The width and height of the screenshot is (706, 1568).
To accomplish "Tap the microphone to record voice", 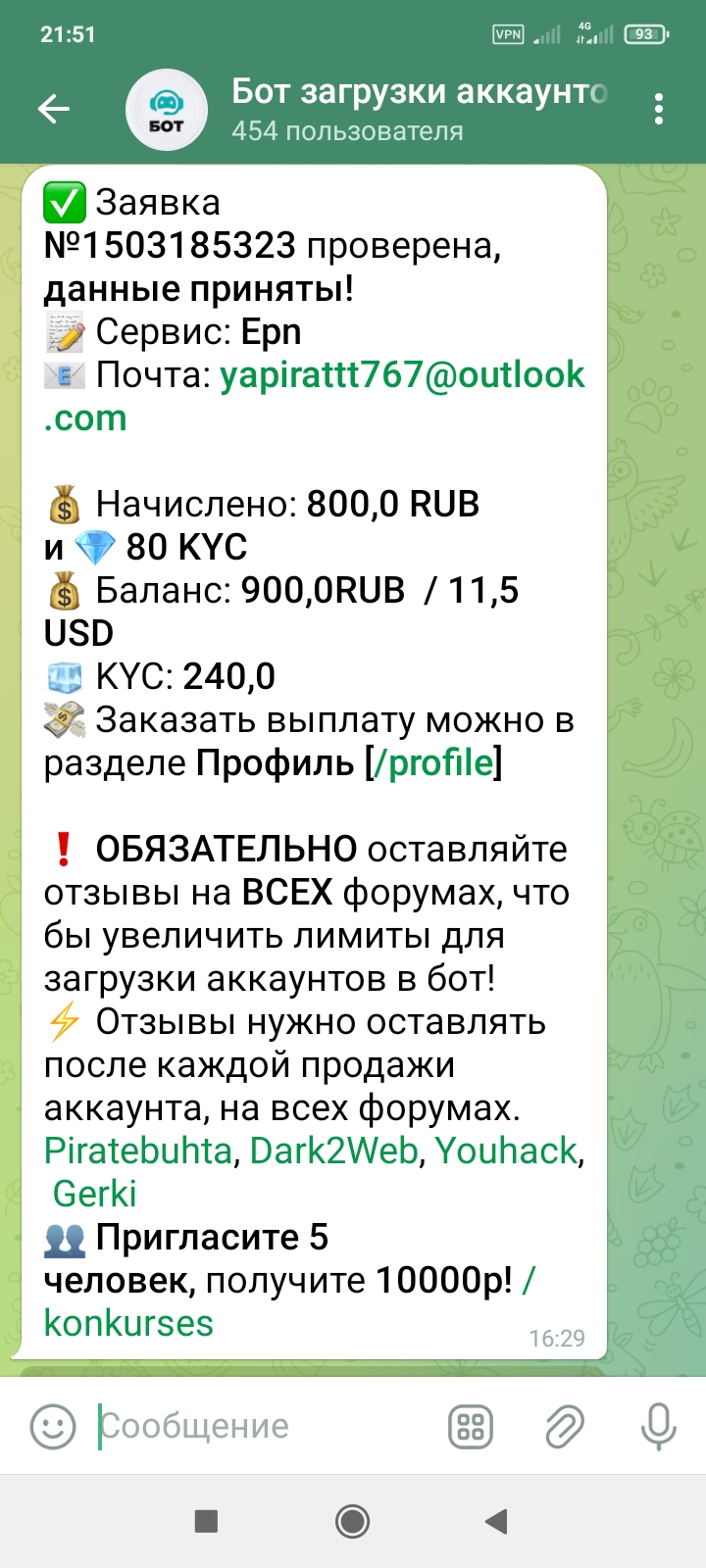I will [x=658, y=1426].
